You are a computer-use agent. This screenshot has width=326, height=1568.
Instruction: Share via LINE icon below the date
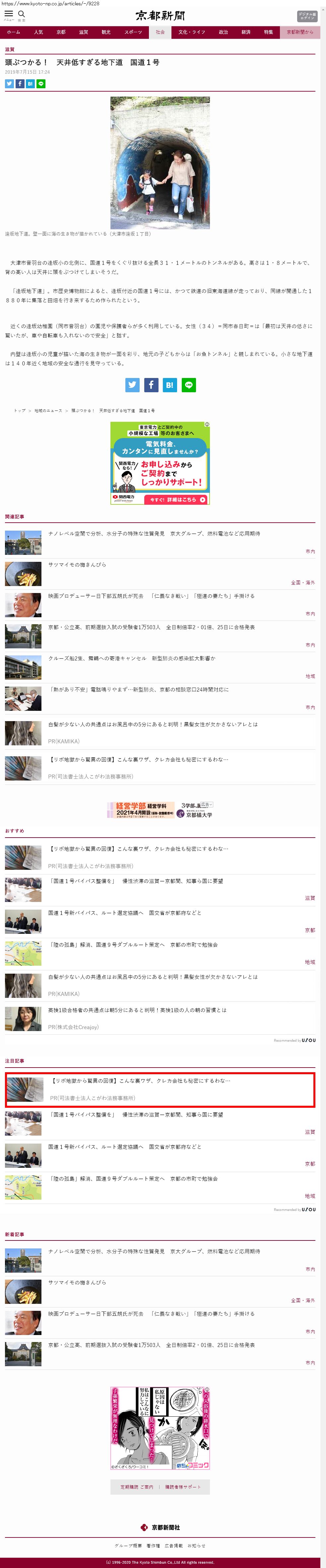coord(41,84)
